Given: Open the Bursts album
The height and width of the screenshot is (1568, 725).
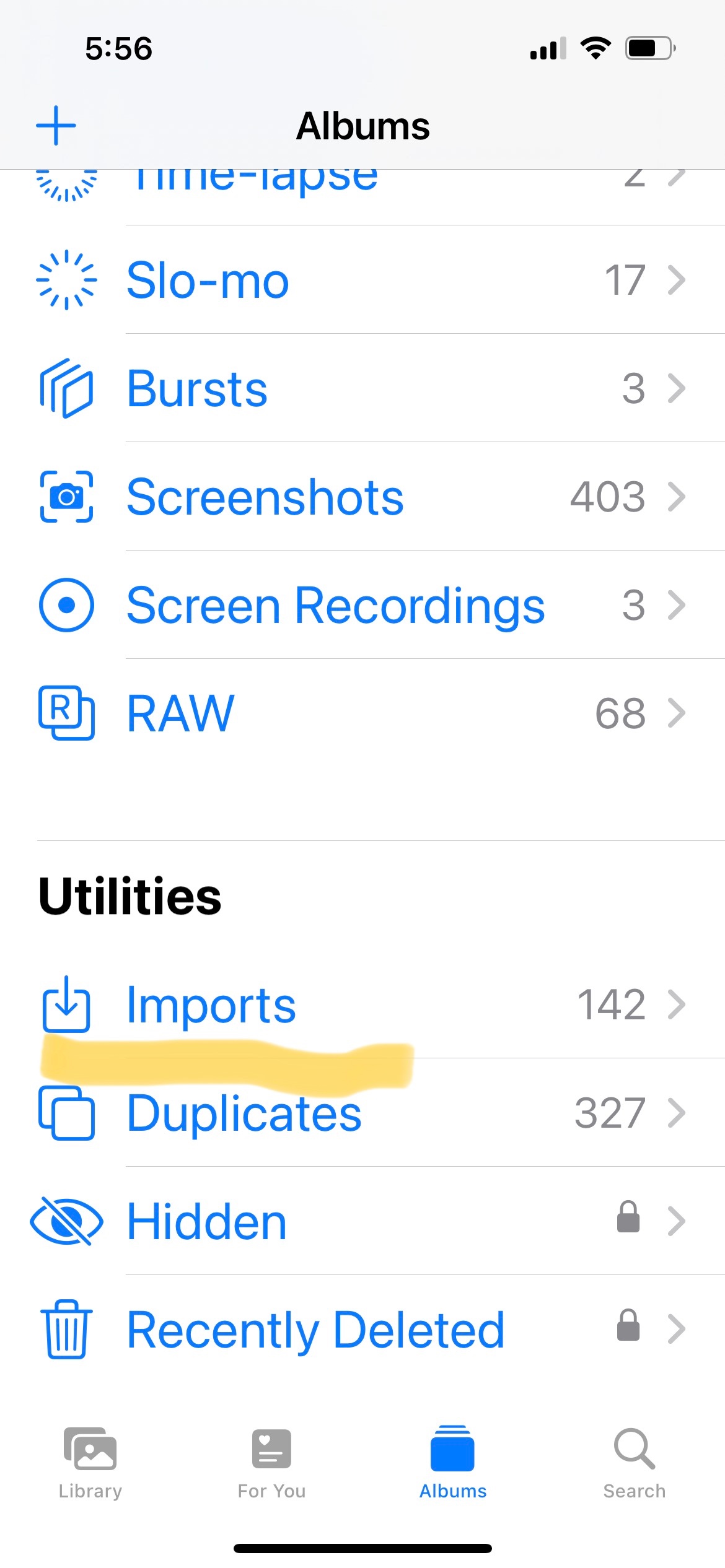Looking at the screenshot, I should coord(362,388).
